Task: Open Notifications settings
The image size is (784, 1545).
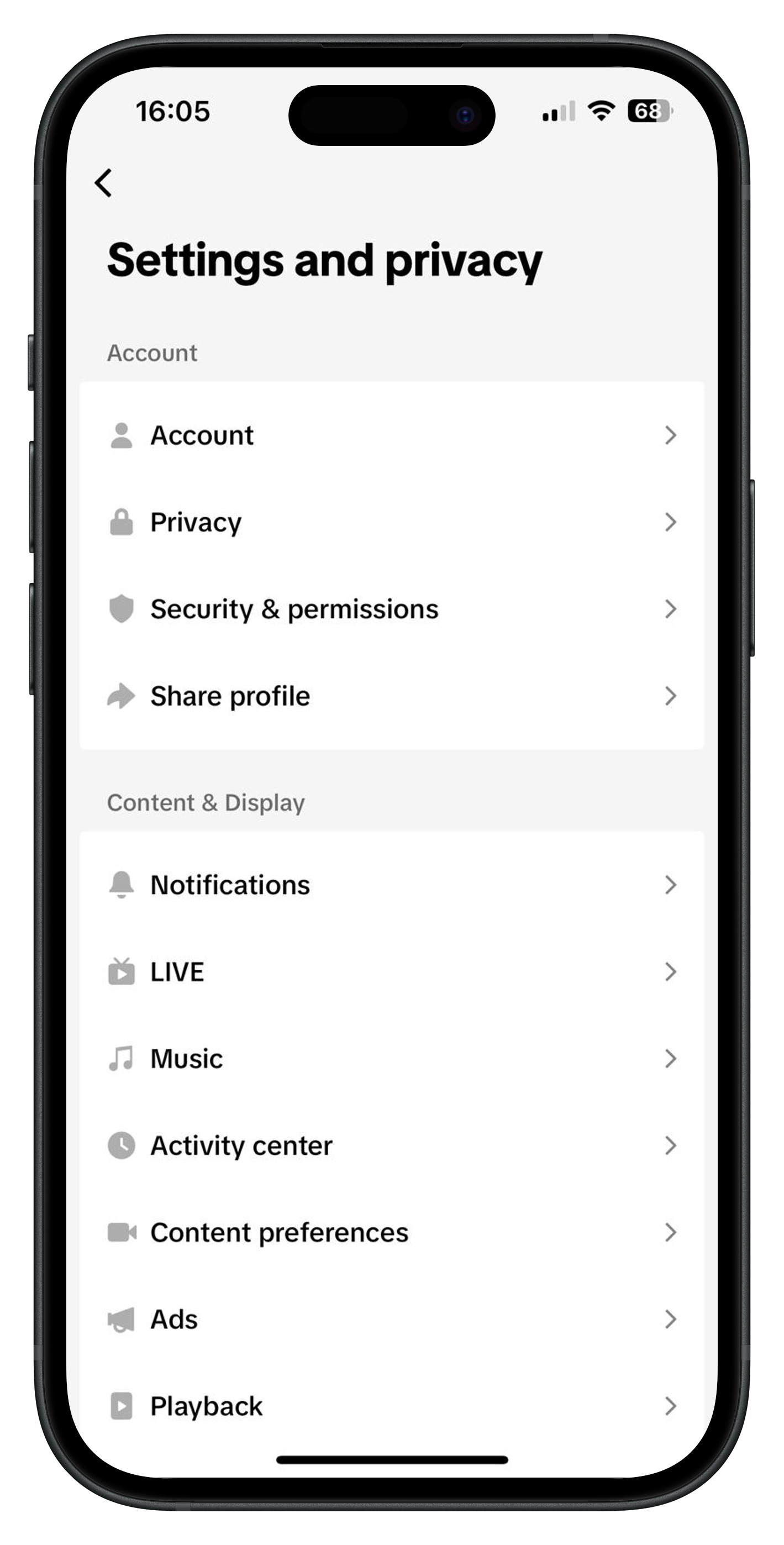Action: pos(391,885)
